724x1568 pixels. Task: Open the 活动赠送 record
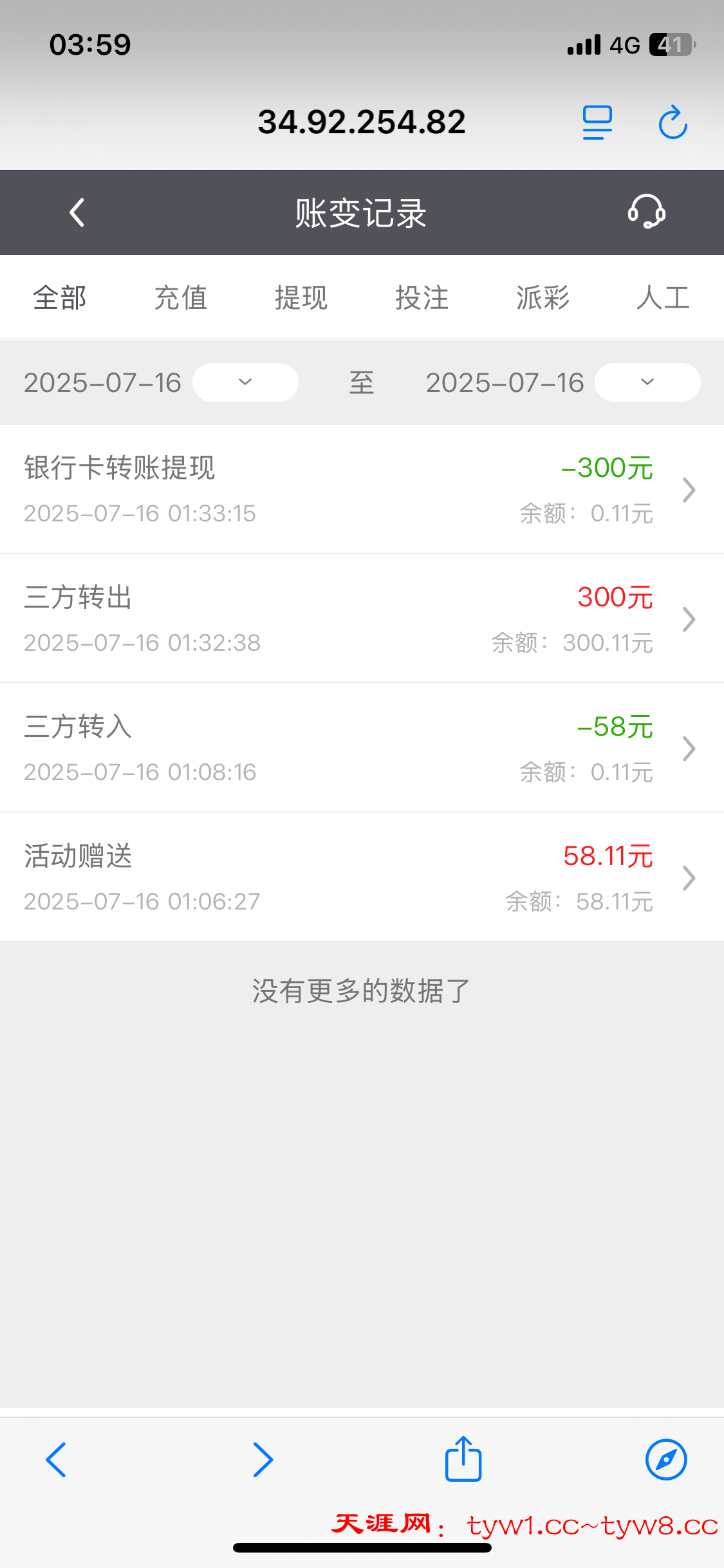[362, 877]
